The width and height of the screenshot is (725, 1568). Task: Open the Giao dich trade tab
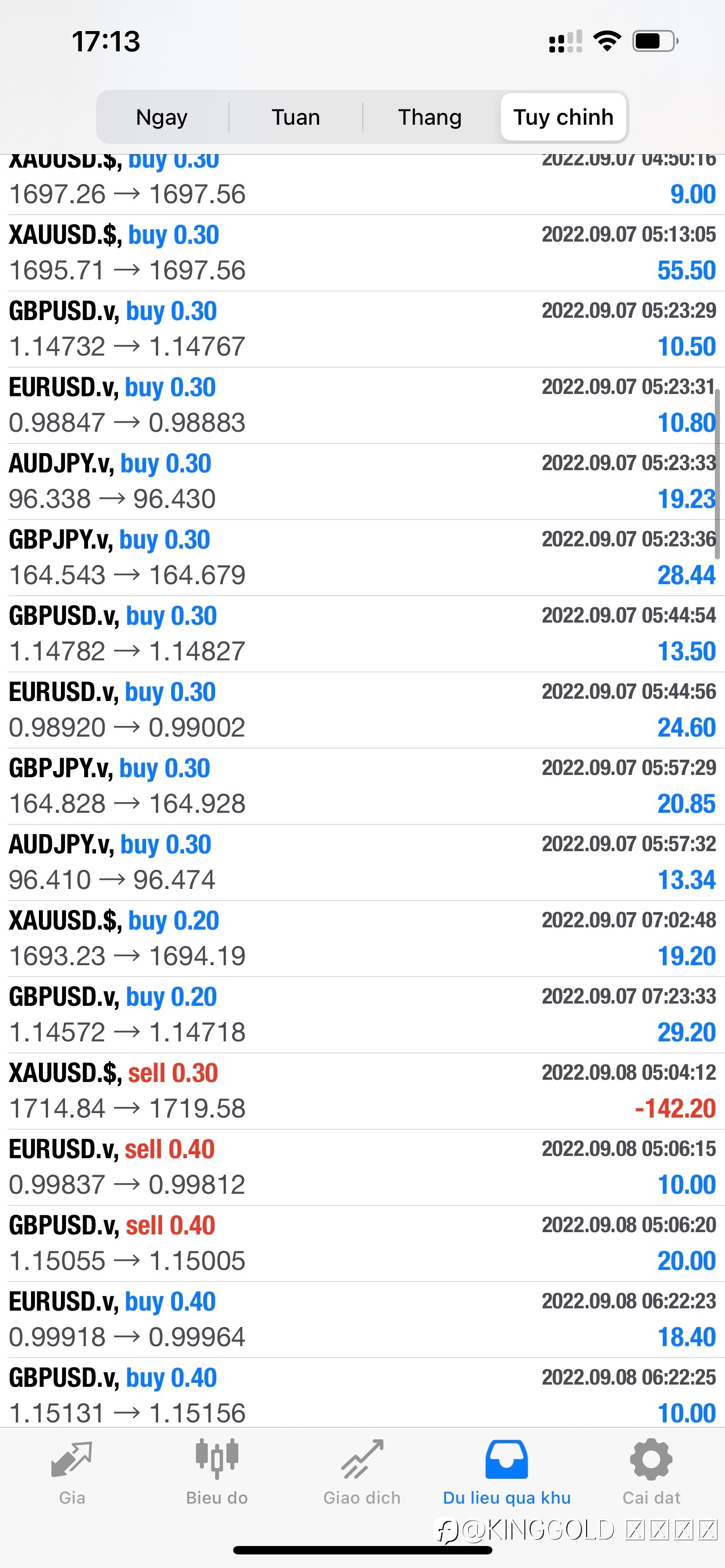[362, 1473]
